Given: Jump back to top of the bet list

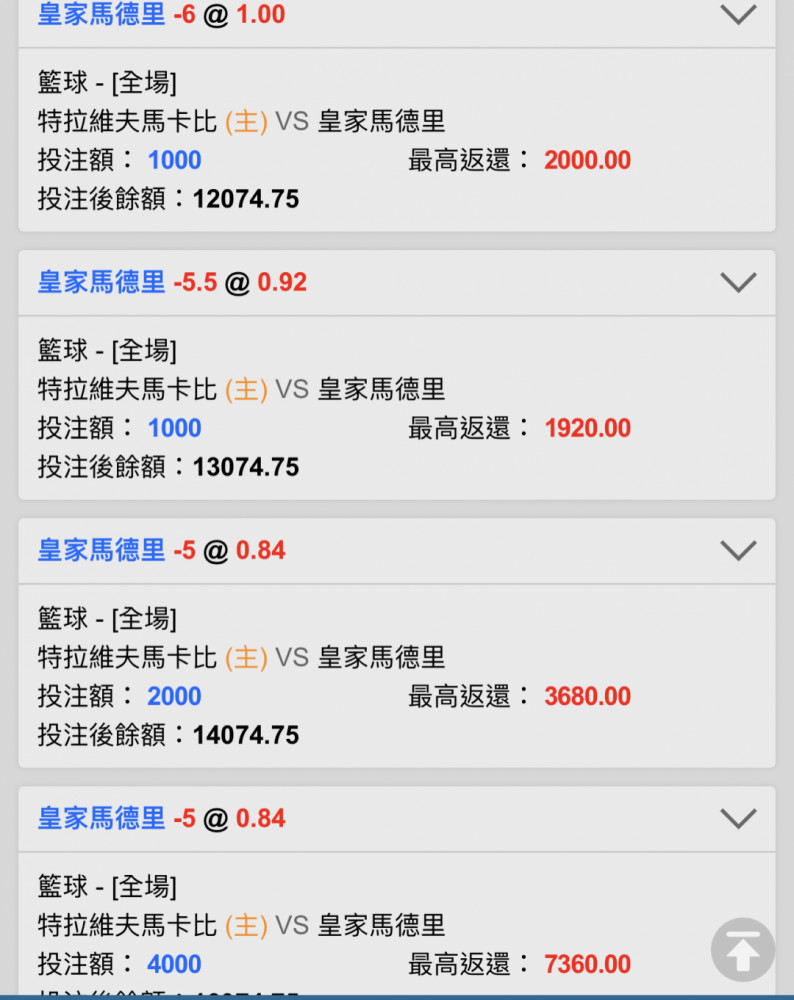Looking at the screenshot, I should point(742,950).
